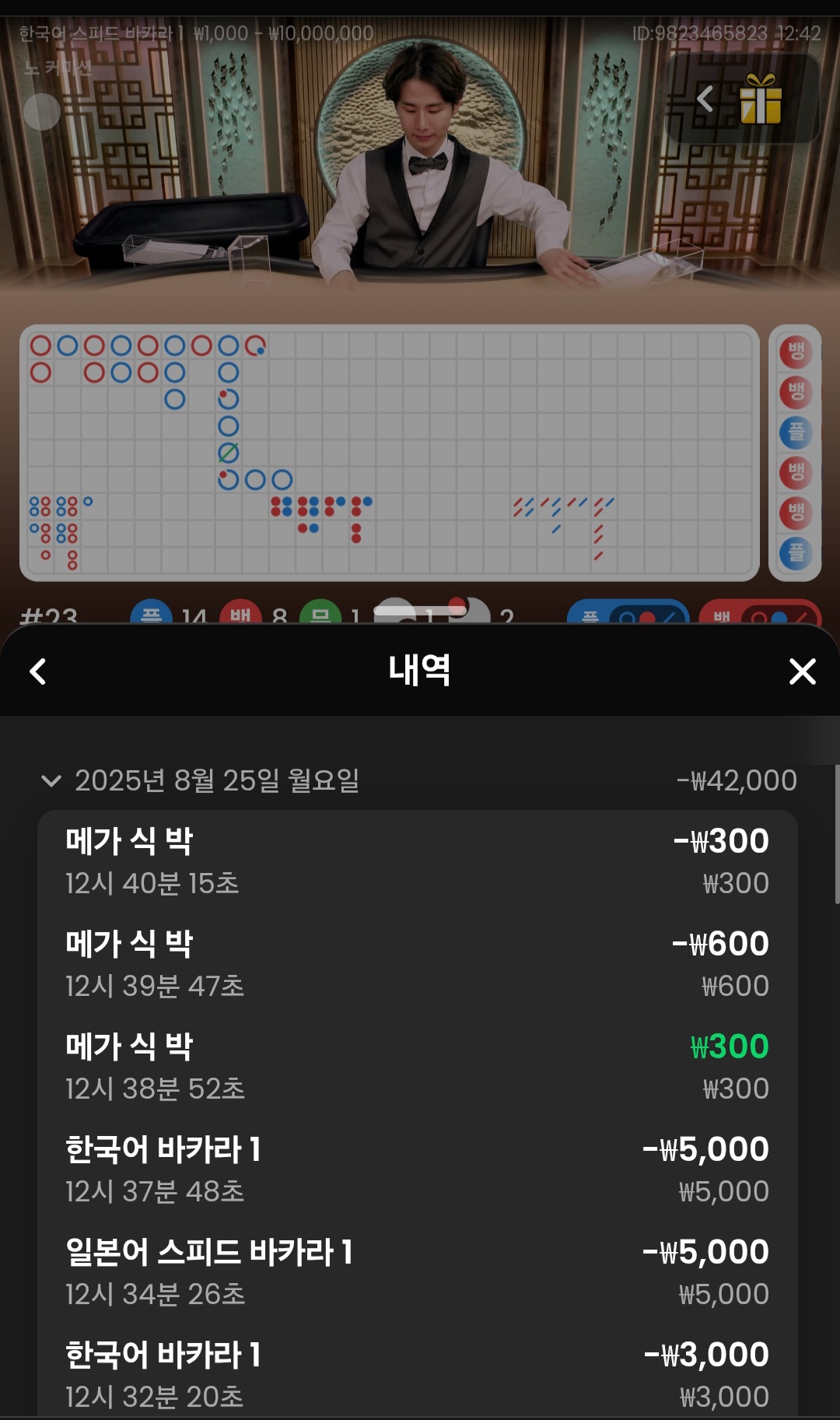This screenshot has width=840, height=1420.
Task: Open 메가 식 박 entry at 12시 39분 47초
Action: pos(417,964)
